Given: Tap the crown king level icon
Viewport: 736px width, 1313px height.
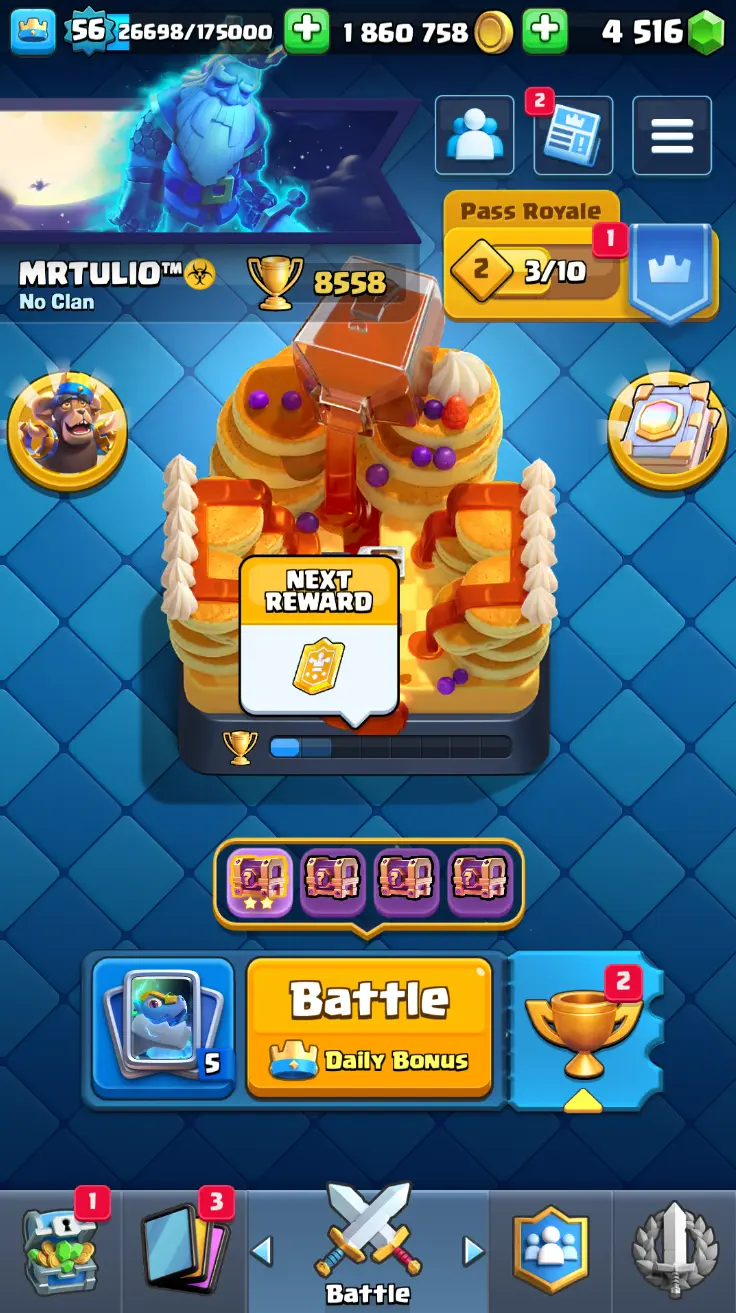Looking at the screenshot, I should [32, 32].
